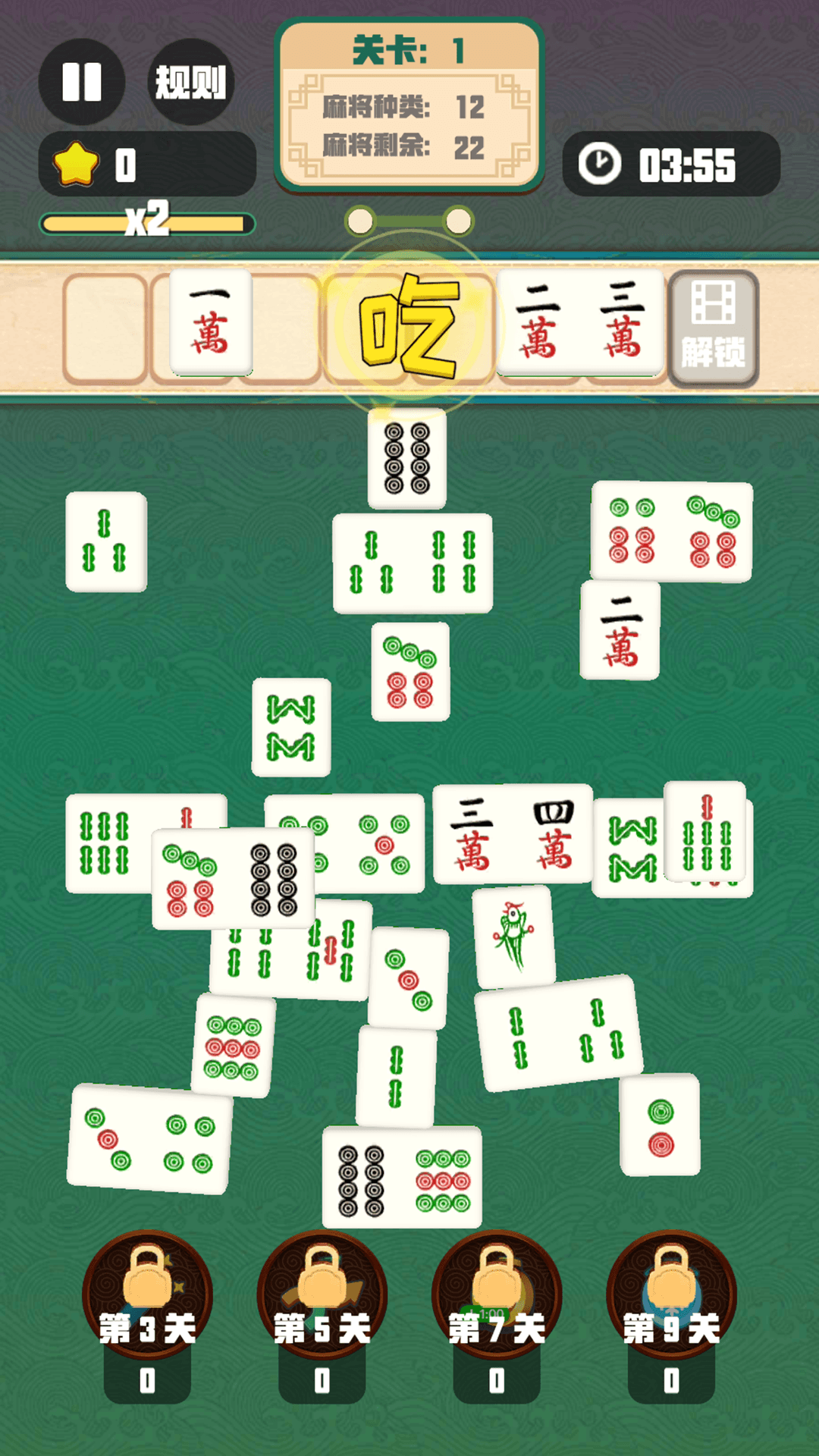Pause the game
Screen dimensions: 819x1456
tap(82, 82)
